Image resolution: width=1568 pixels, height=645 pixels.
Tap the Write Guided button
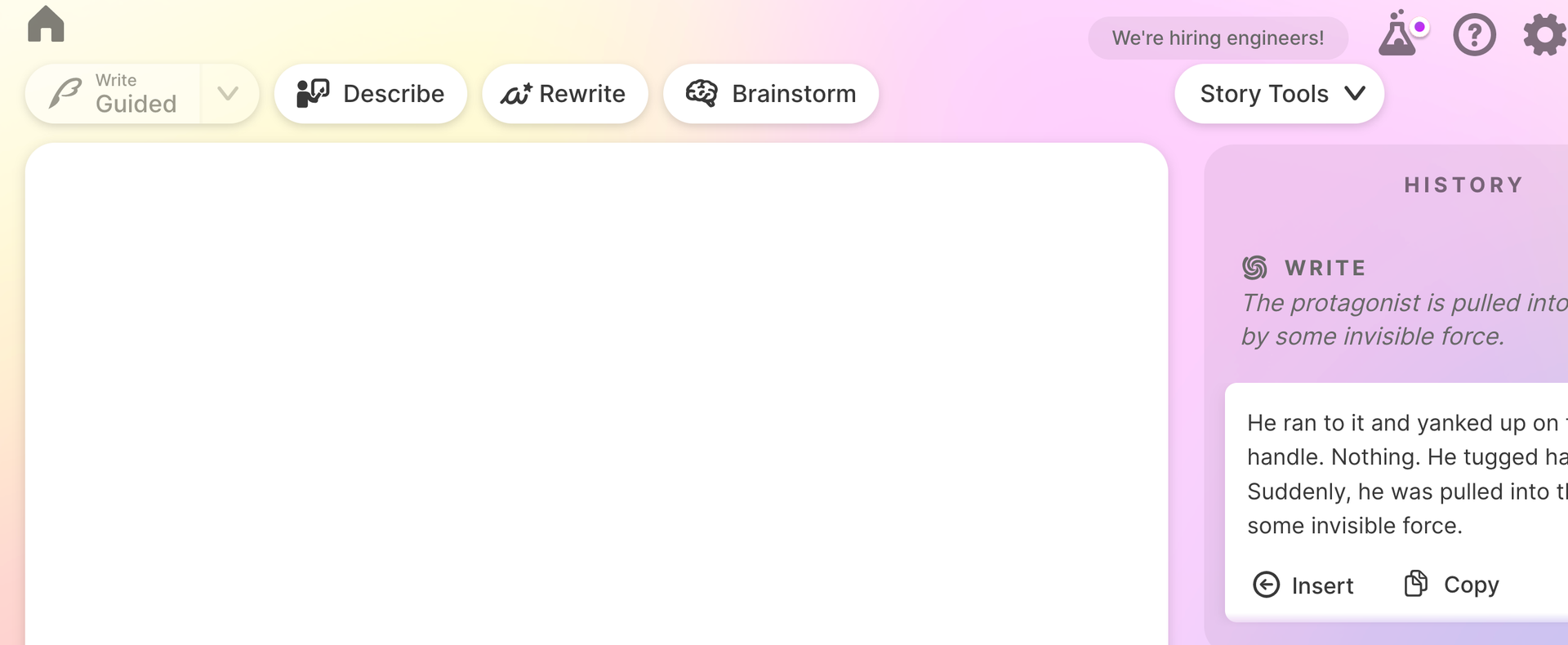pos(114,94)
